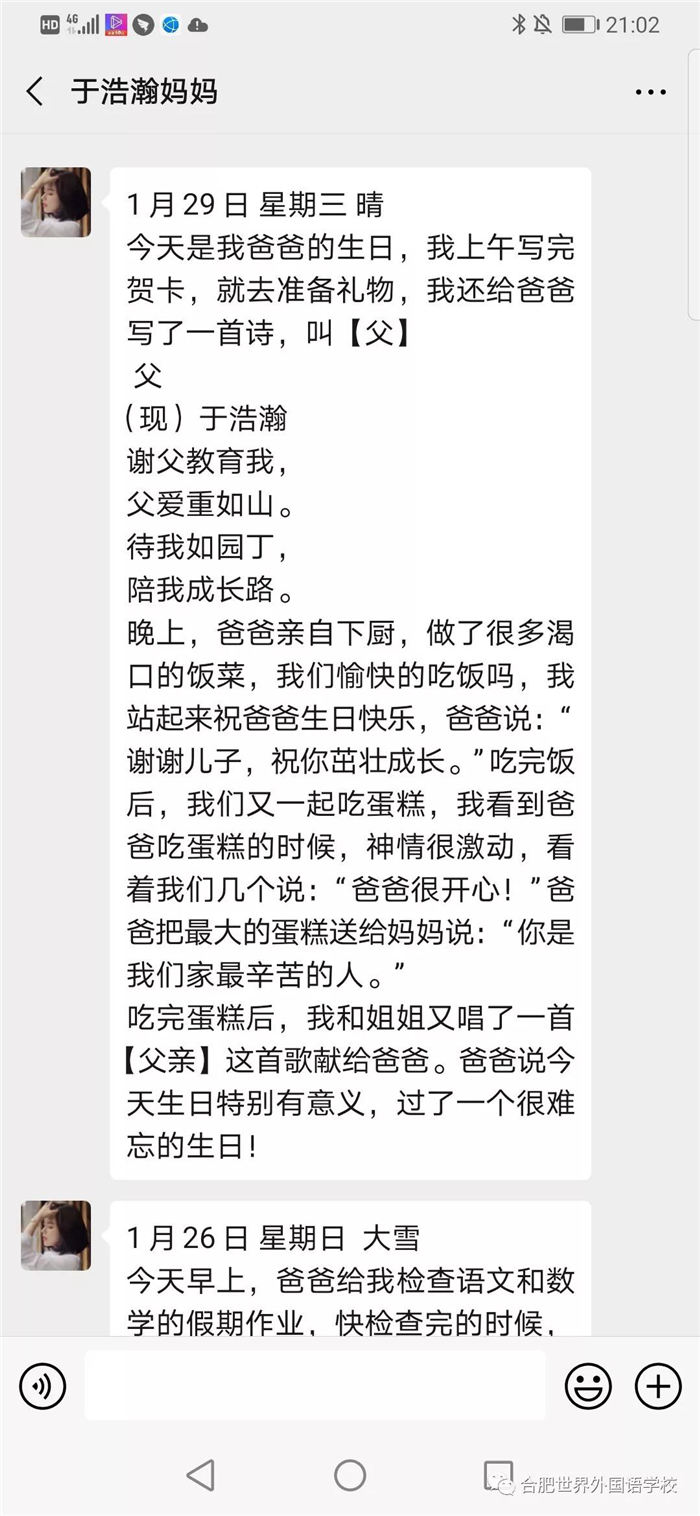Open the chat options menu
The width and height of the screenshot is (700, 1516).
click(x=650, y=93)
